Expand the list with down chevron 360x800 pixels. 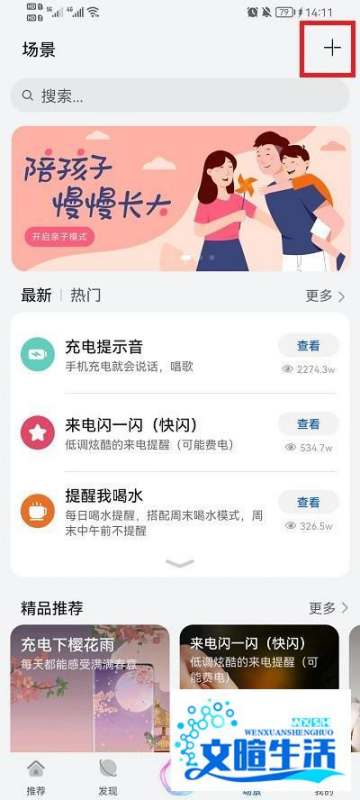[180, 563]
